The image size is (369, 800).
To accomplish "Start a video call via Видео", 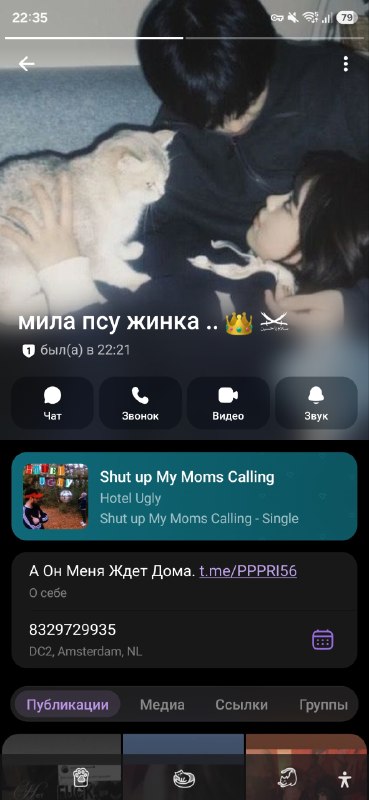I will point(228,403).
